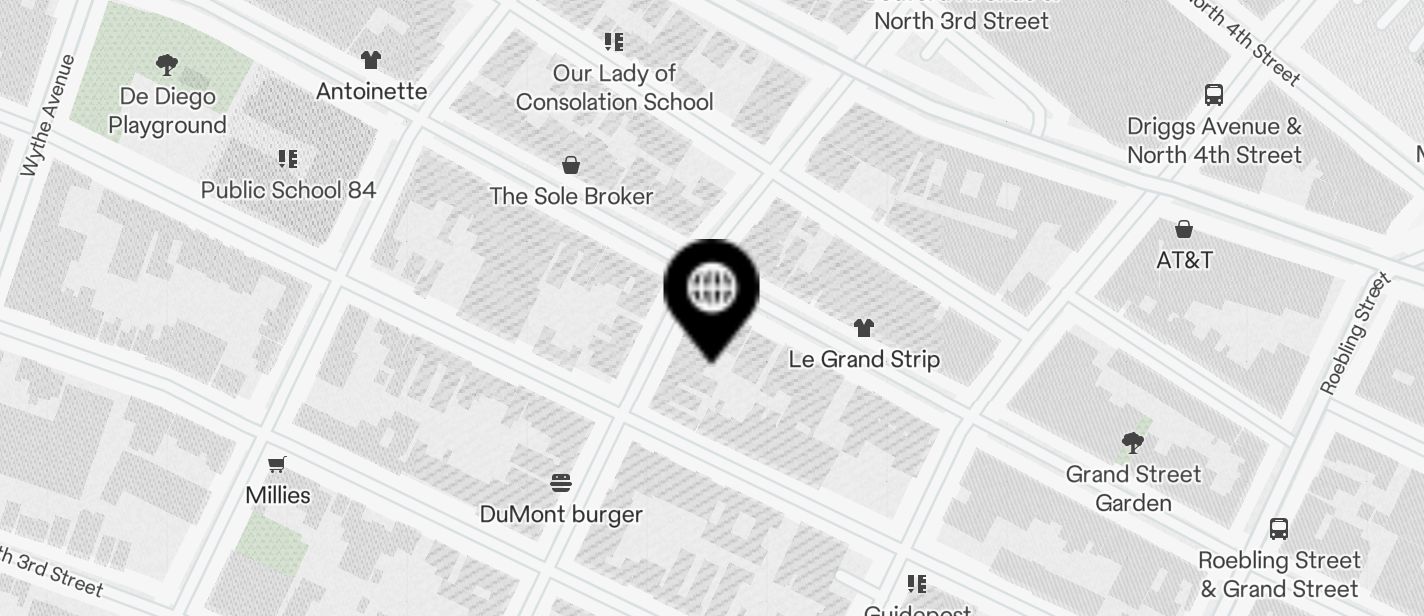Select the Roebling Street & Grand Street bus stop
1424x616 pixels.
tap(1279, 529)
